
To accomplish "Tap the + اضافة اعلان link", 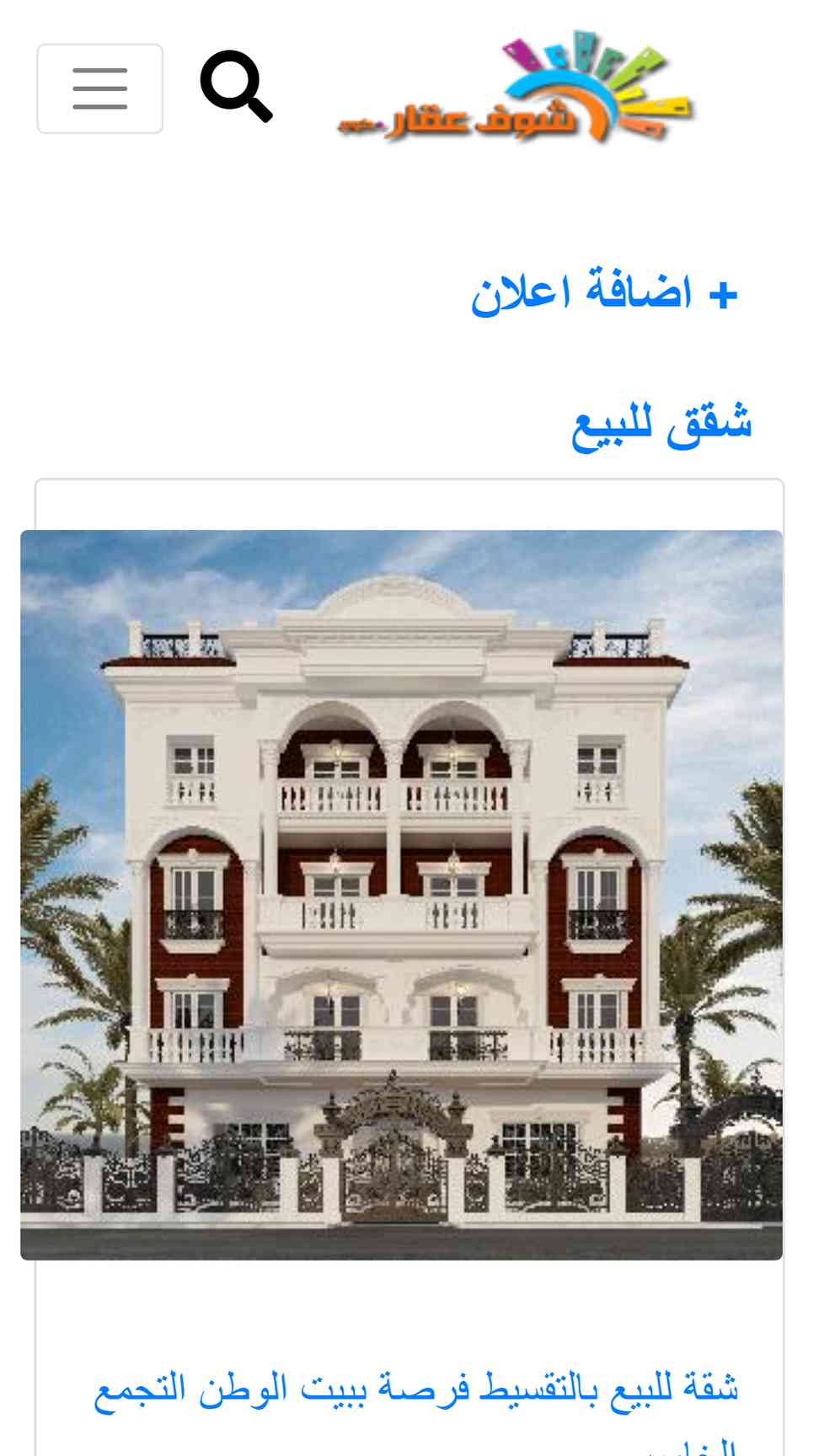I will 603,293.
